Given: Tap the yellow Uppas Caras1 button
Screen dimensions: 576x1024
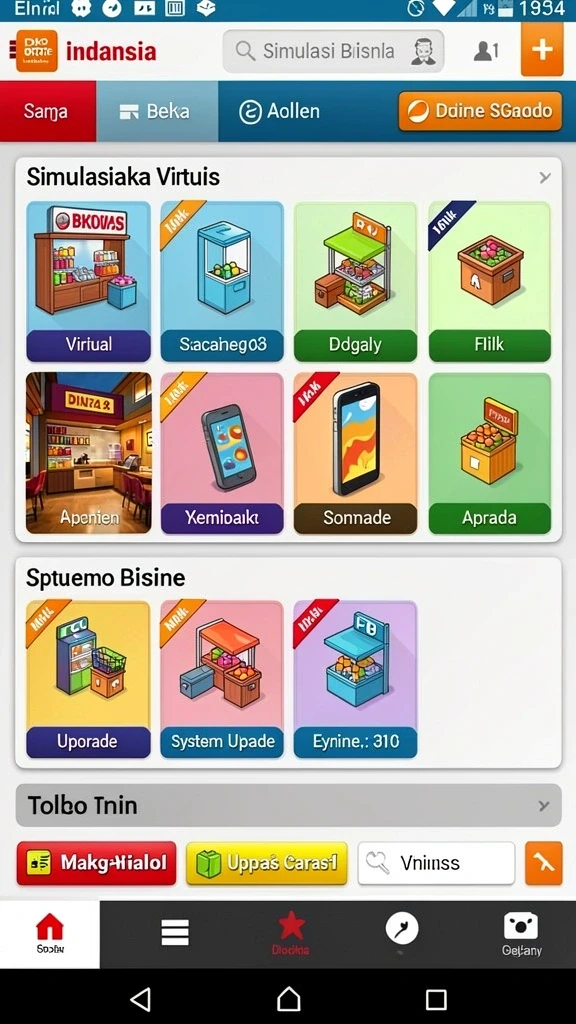Looking at the screenshot, I should (x=266, y=863).
